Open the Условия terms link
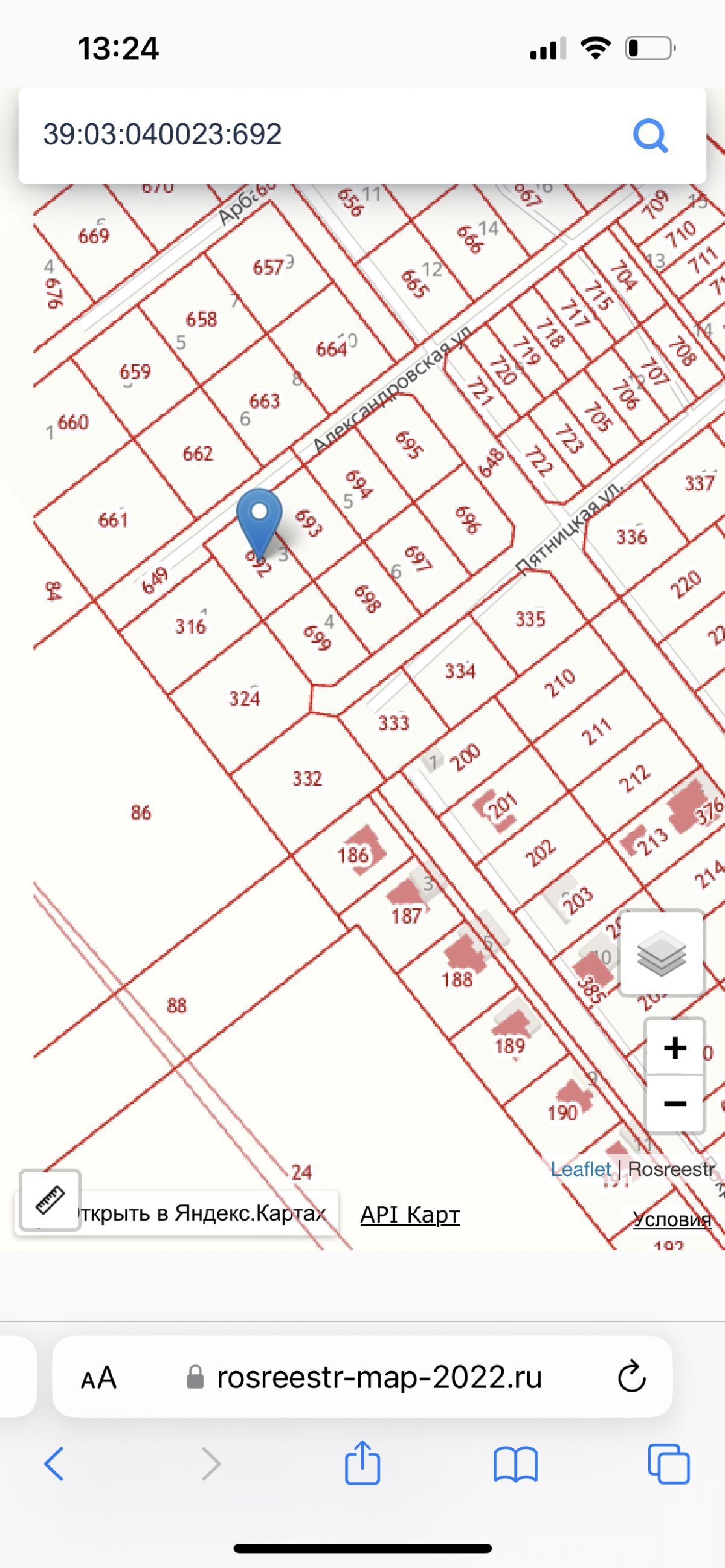The image size is (725, 1568). [672, 1219]
